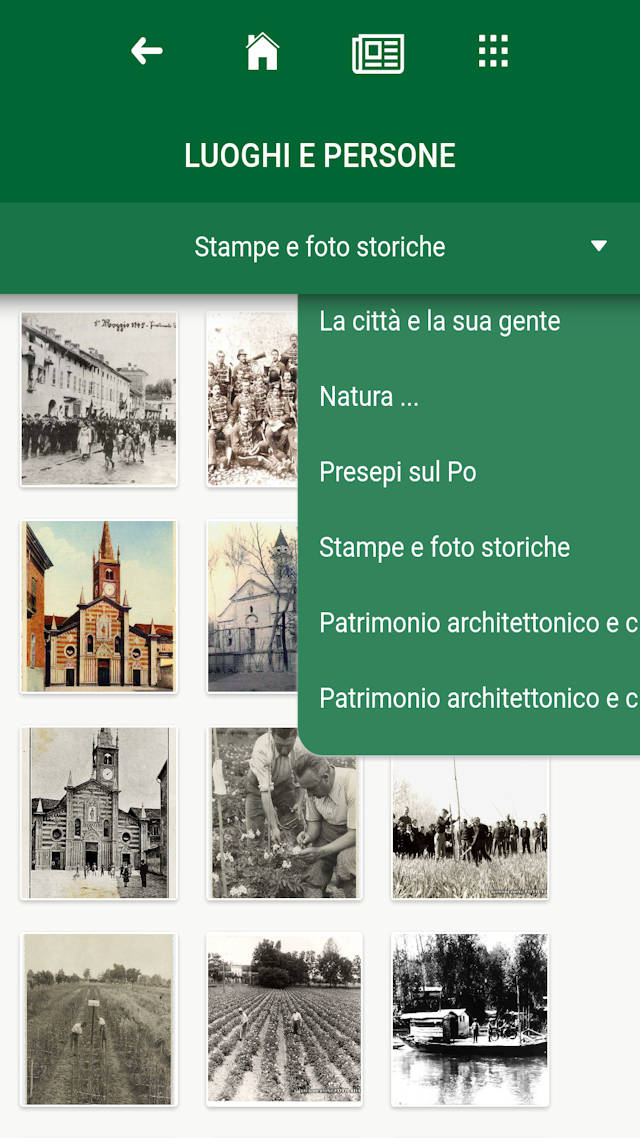Open the colored church facade postcard
Image resolution: width=640 pixels, height=1138 pixels.
(x=99, y=606)
